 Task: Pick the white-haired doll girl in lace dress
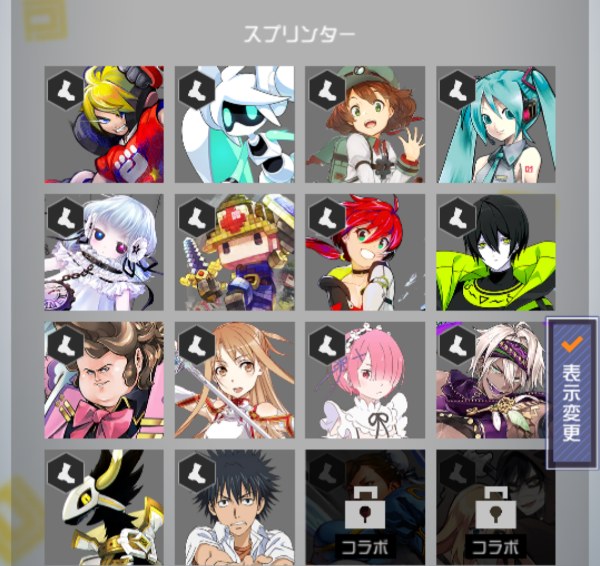pyautogui.click(x=104, y=252)
